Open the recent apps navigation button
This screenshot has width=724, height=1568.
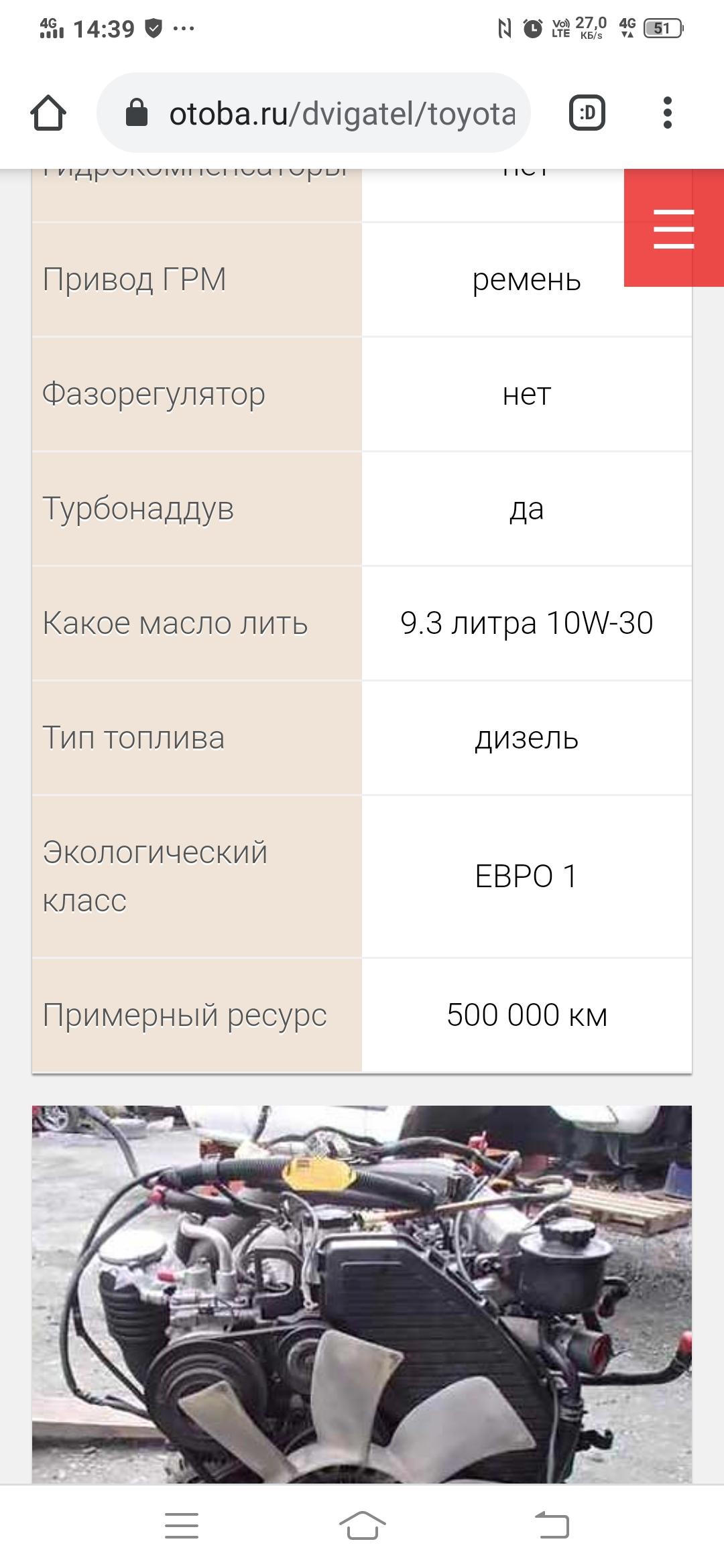click(x=182, y=1526)
